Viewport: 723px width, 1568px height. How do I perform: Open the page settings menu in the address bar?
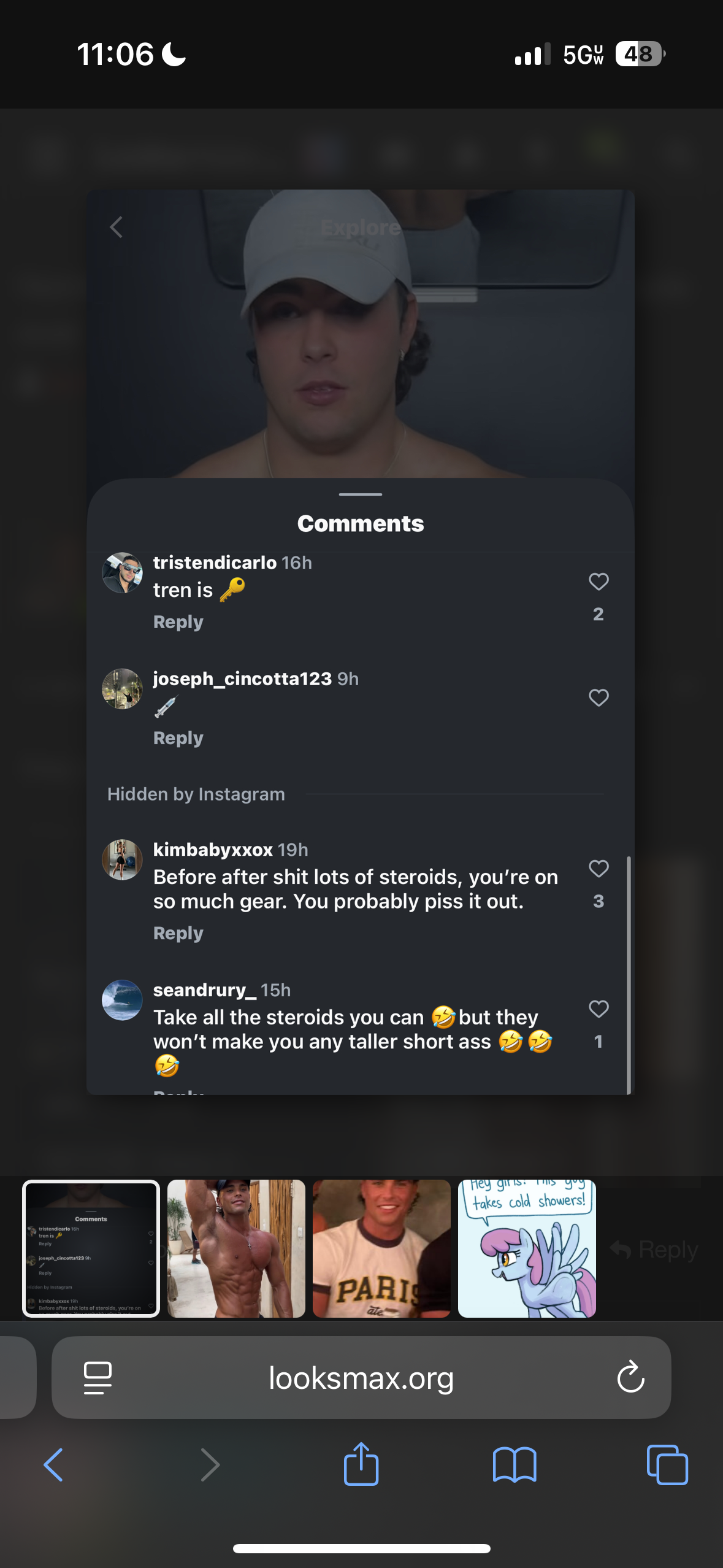pos(98,1378)
